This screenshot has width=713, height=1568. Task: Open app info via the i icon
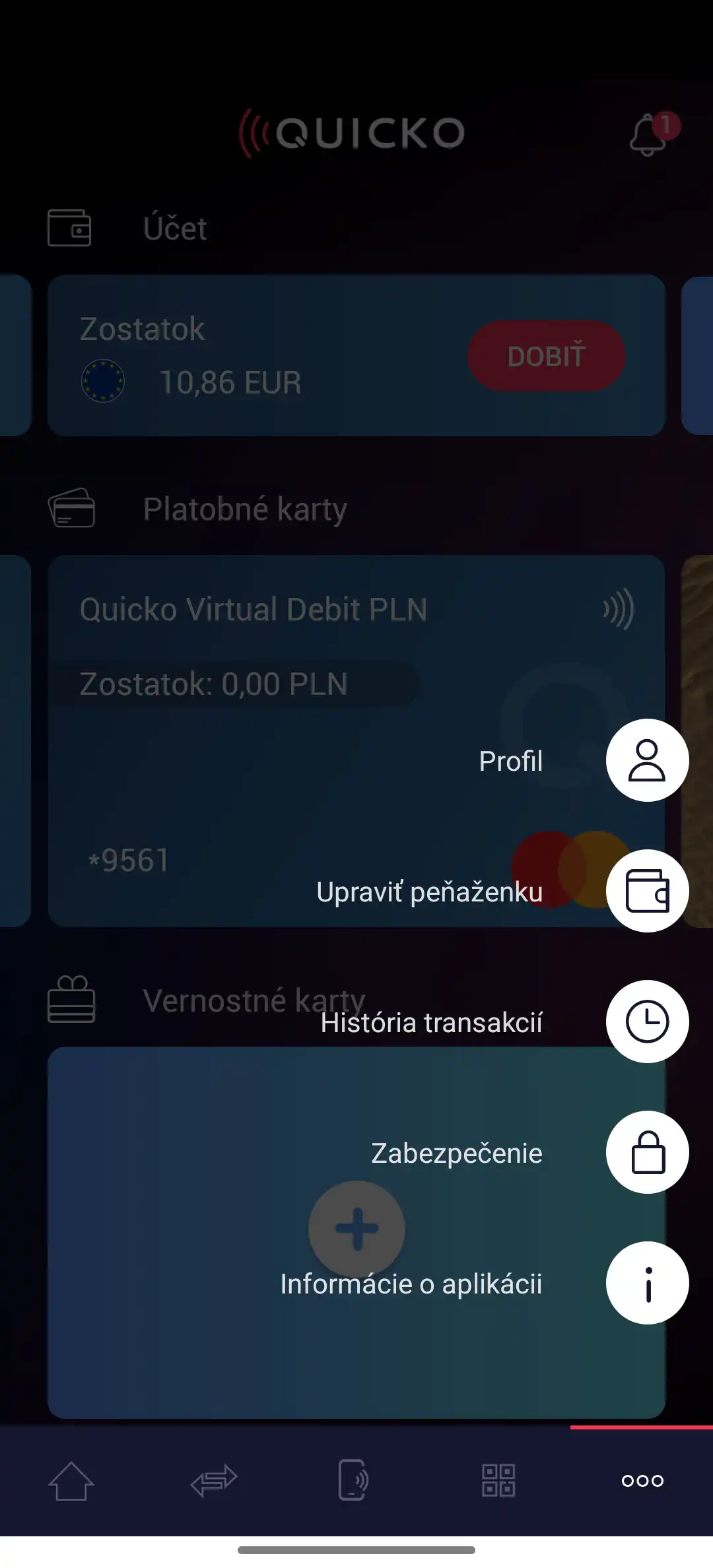point(647,1282)
